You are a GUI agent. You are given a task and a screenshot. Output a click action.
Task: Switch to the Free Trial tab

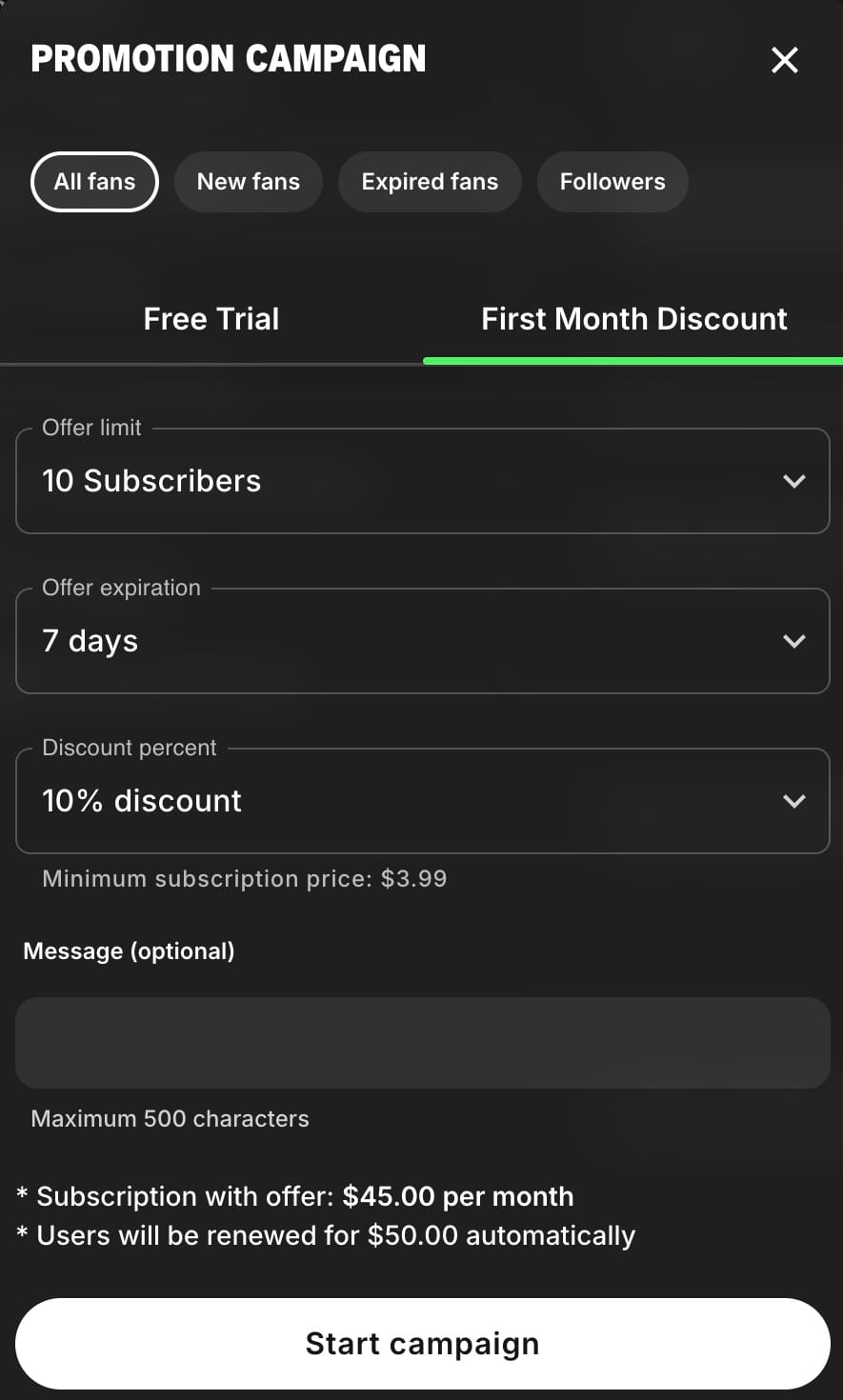point(211,319)
